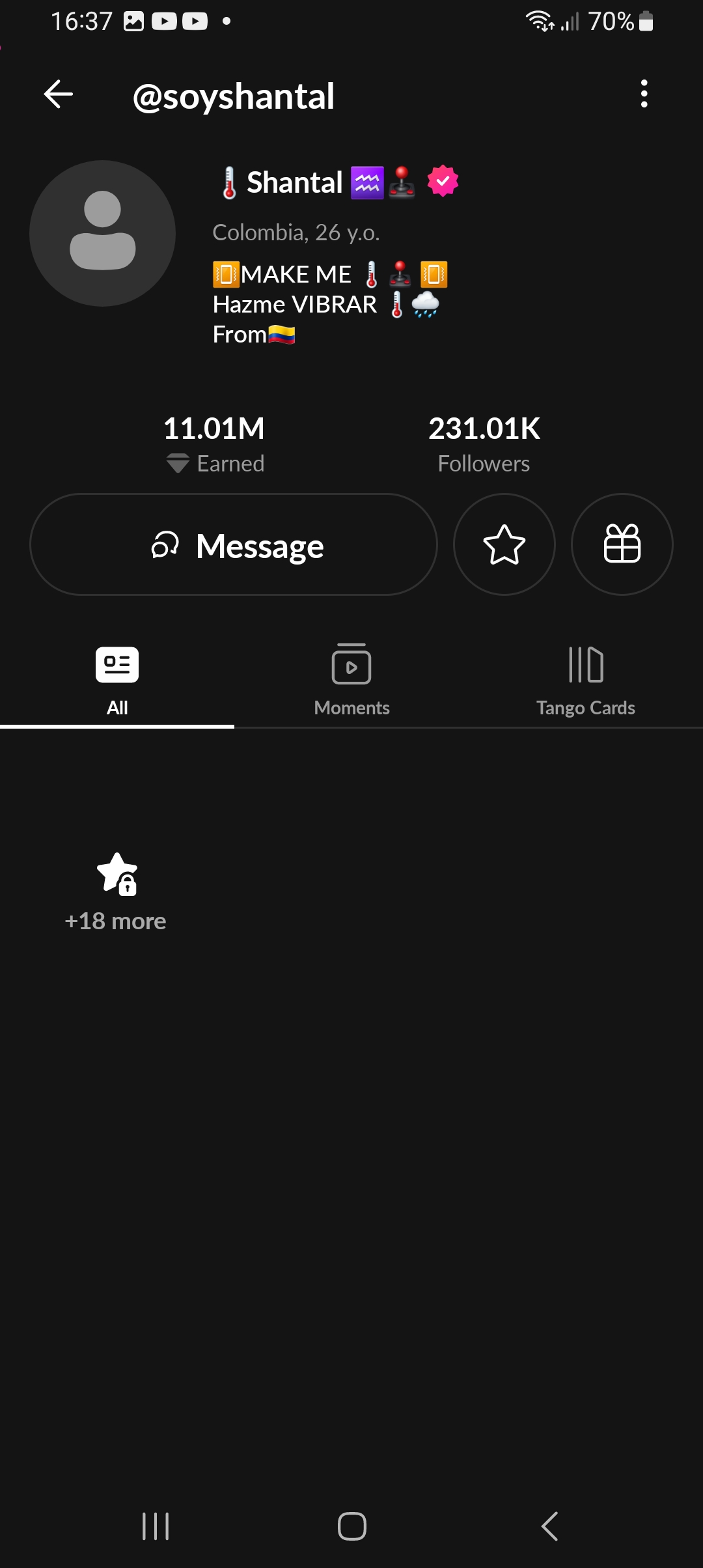Open the three-dot overflow menu
The image size is (703, 1568).
[x=644, y=94]
